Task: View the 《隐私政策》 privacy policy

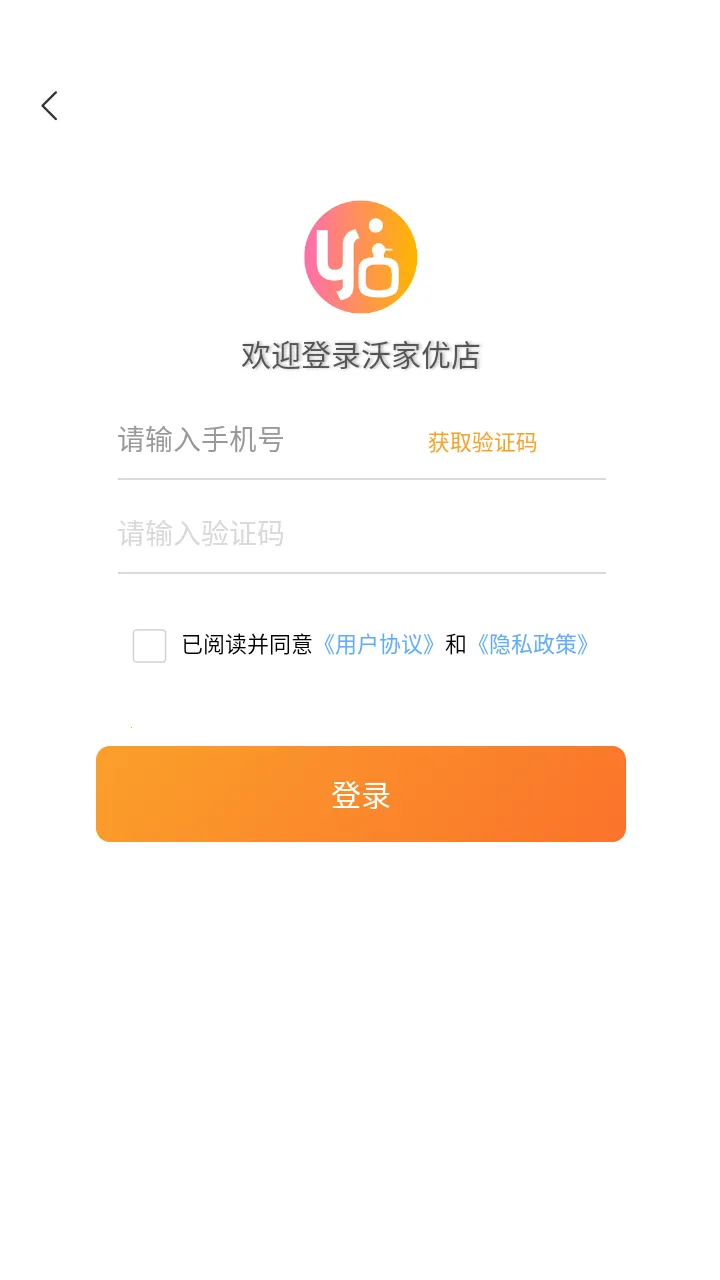Action: click(x=531, y=645)
